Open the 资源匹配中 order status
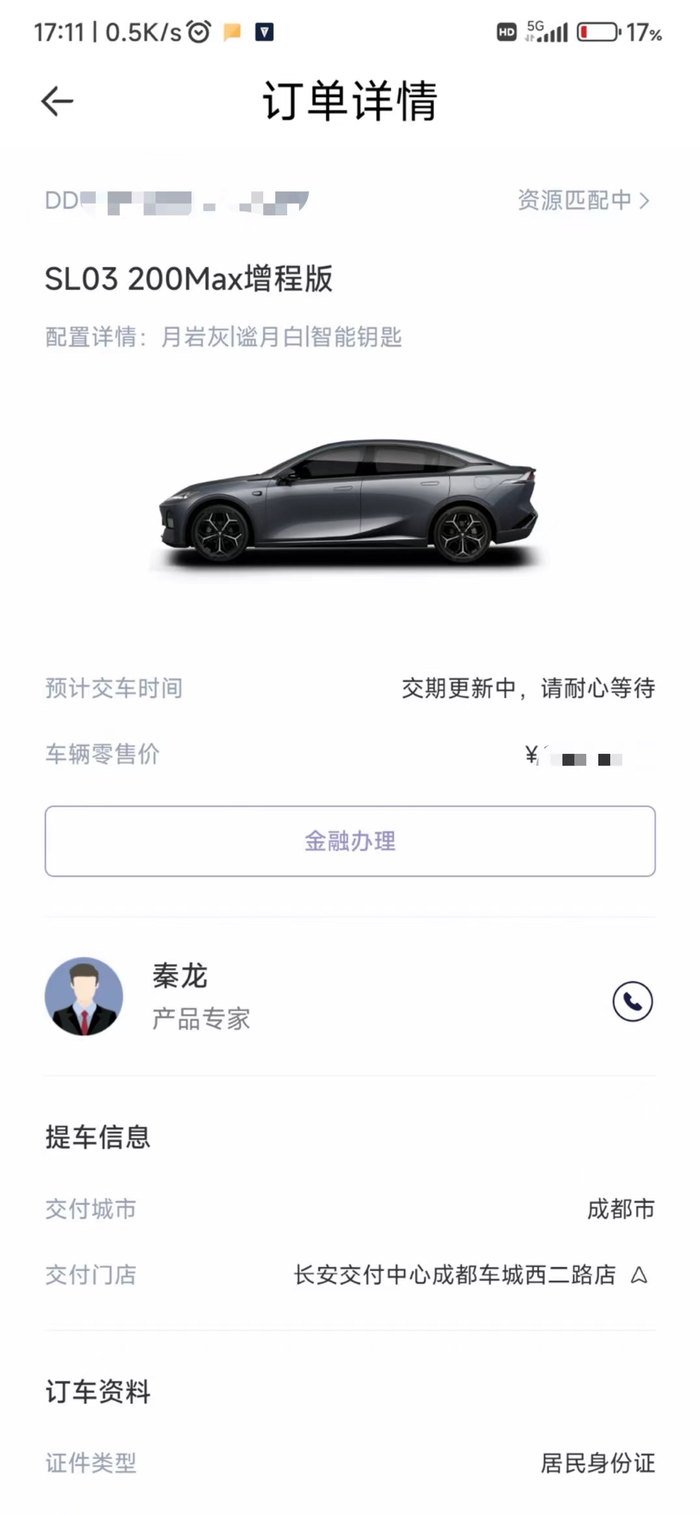 [x=583, y=200]
